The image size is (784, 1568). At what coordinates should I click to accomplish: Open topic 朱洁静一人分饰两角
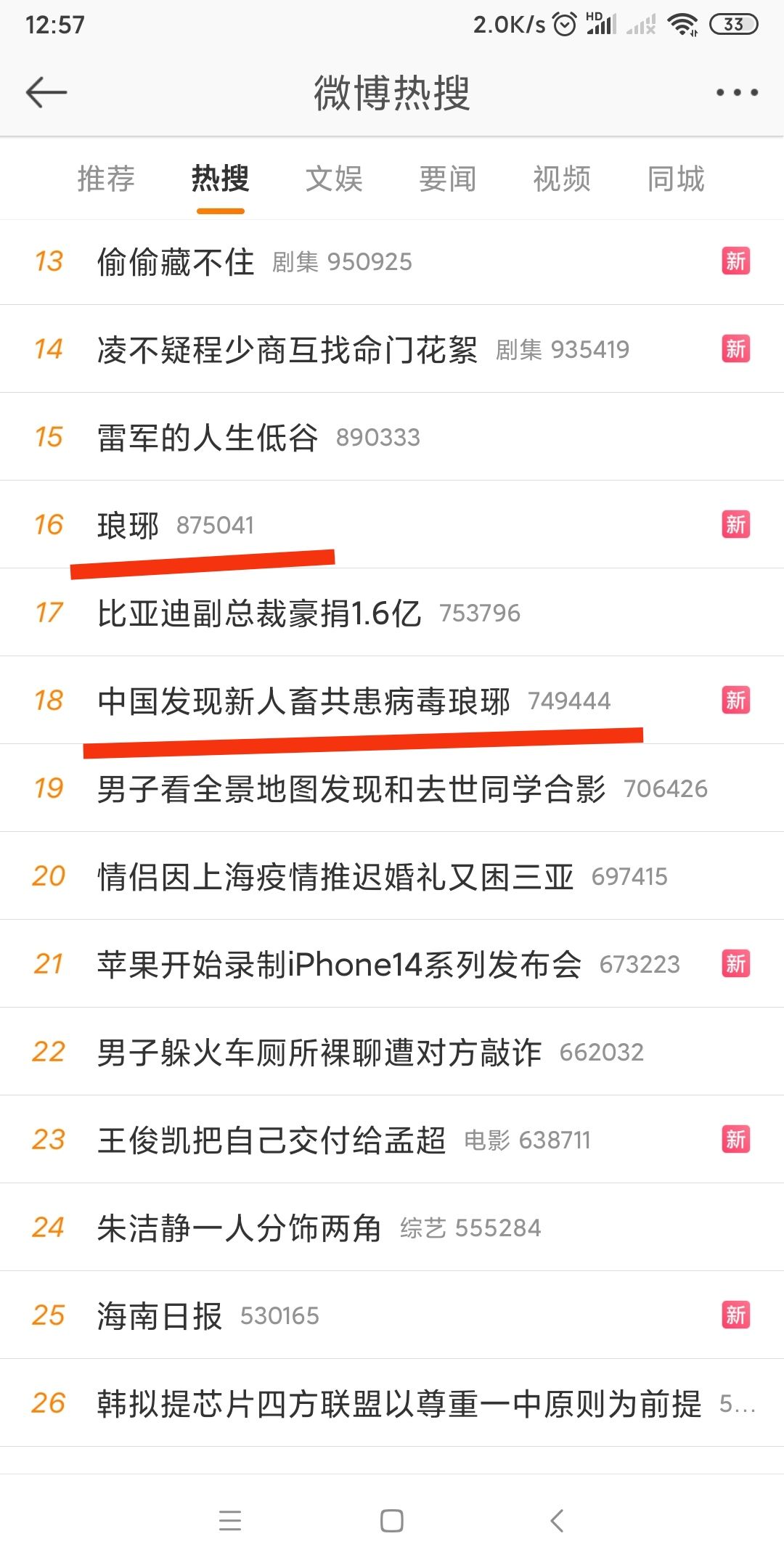coord(240,1228)
